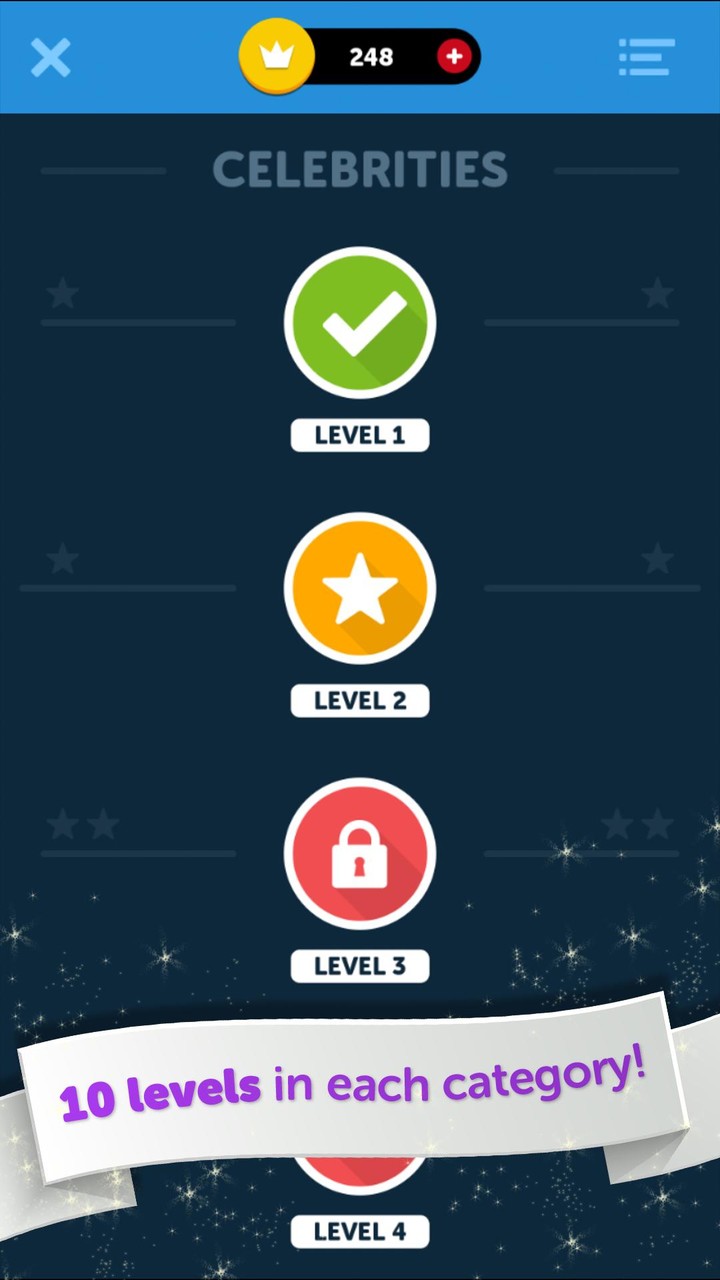Open completed Level 1
Viewport: 720px width, 1280px height.
[x=360, y=323]
